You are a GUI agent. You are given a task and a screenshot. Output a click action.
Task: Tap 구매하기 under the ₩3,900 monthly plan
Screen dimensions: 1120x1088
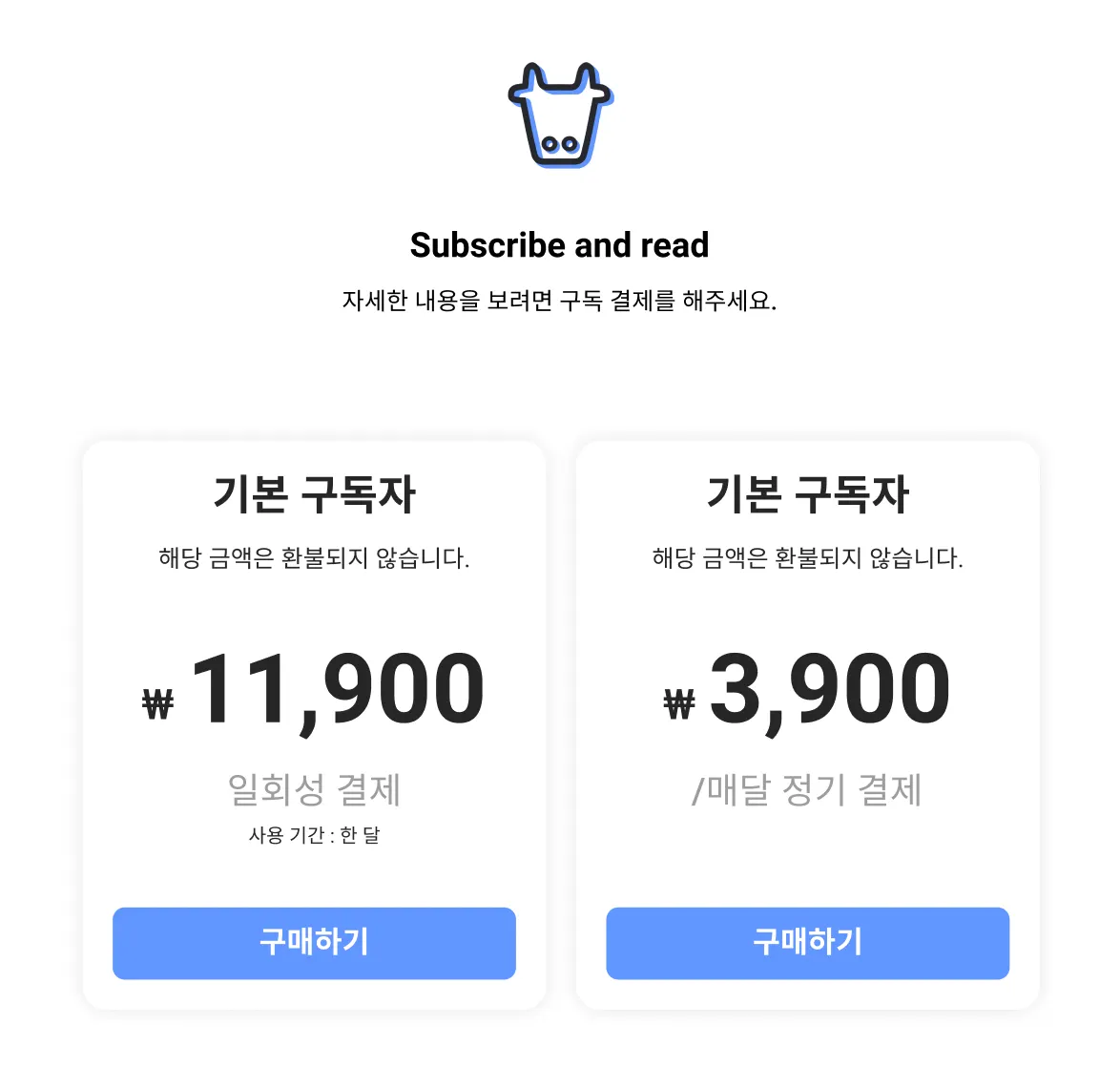(x=807, y=943)
